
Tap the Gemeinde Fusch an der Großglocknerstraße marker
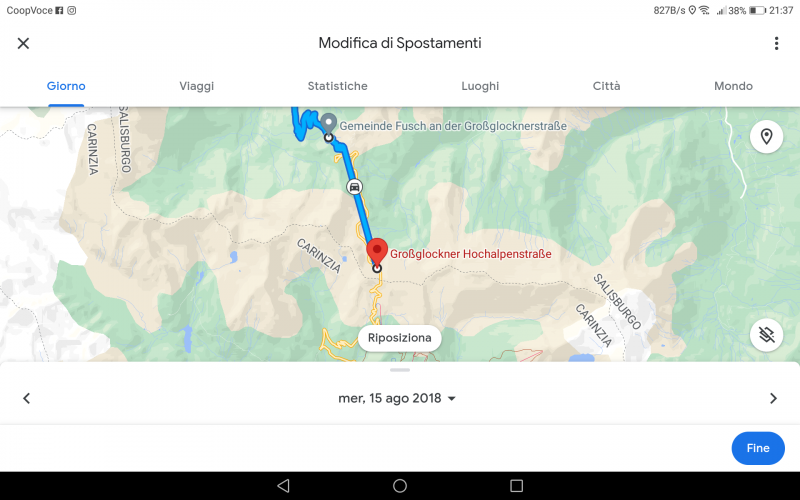(x=328, y=123)
